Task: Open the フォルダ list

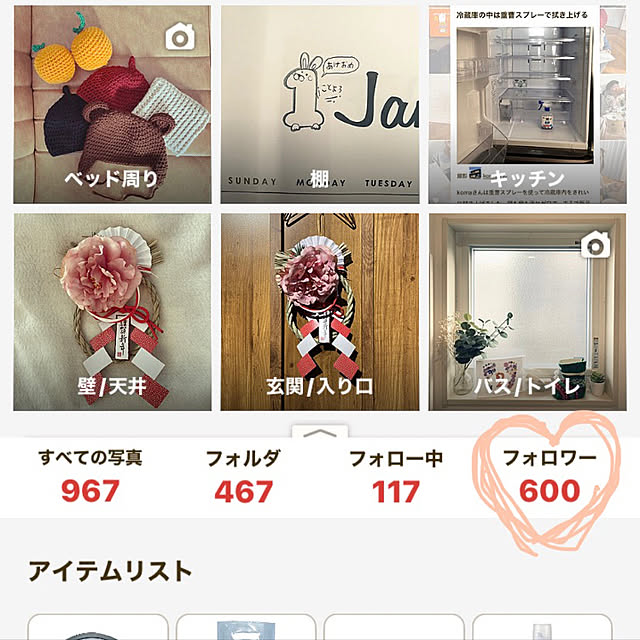Action: click(243, 476)
